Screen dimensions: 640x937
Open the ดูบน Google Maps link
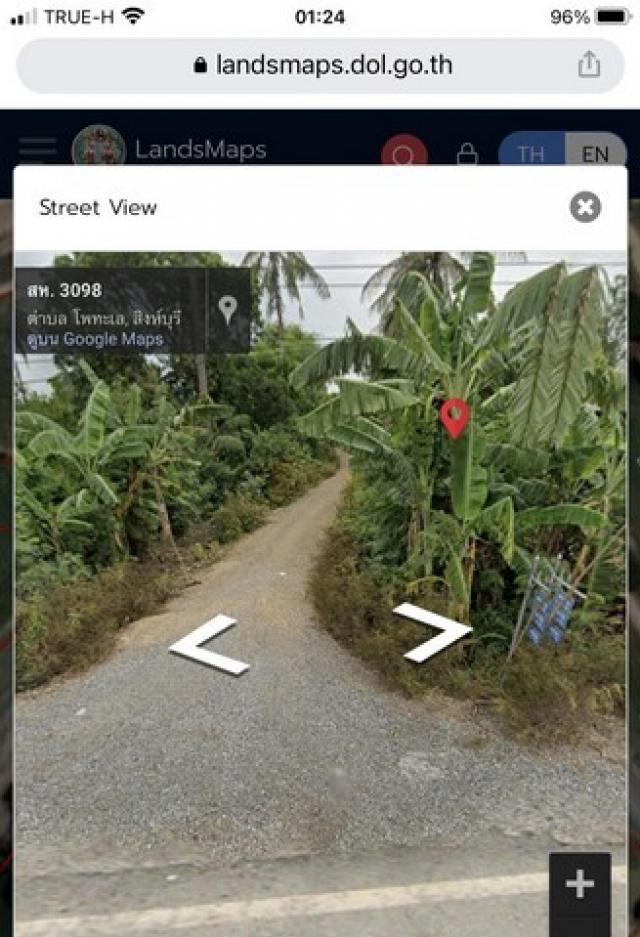click(x=97, y=339)
